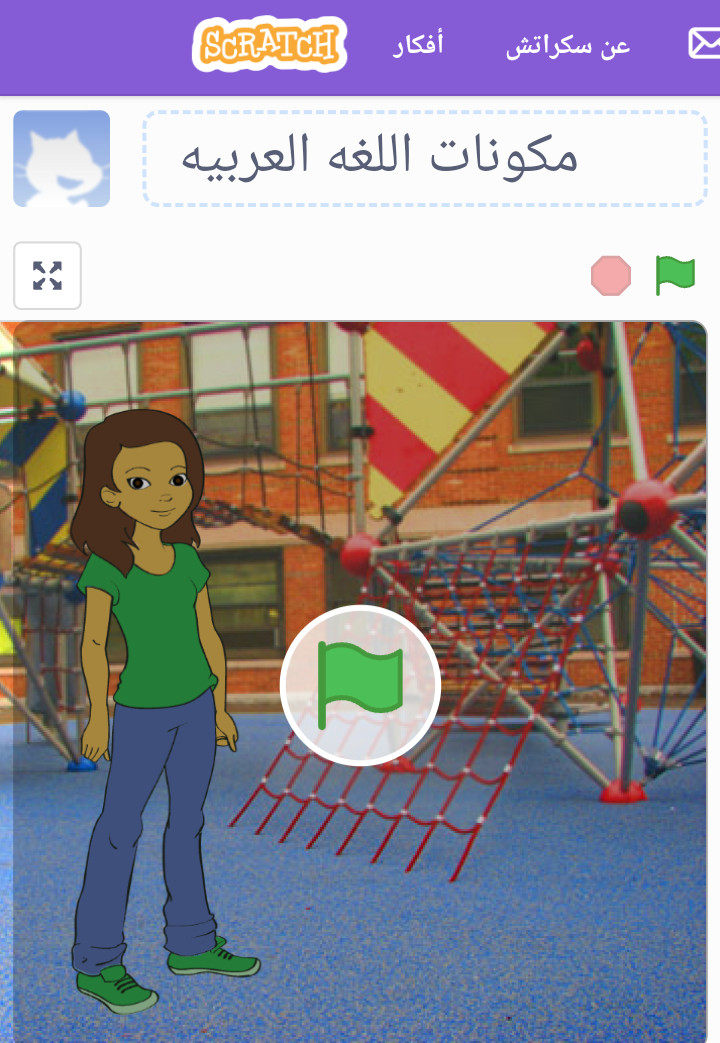Tap the author's profile avatar

(62, 159)
